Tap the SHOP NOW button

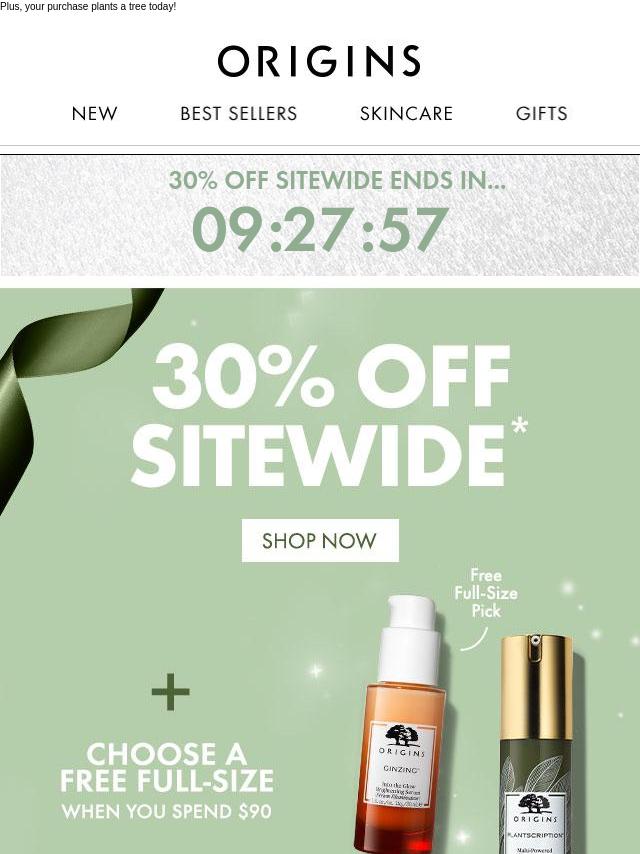coord(320,541)
